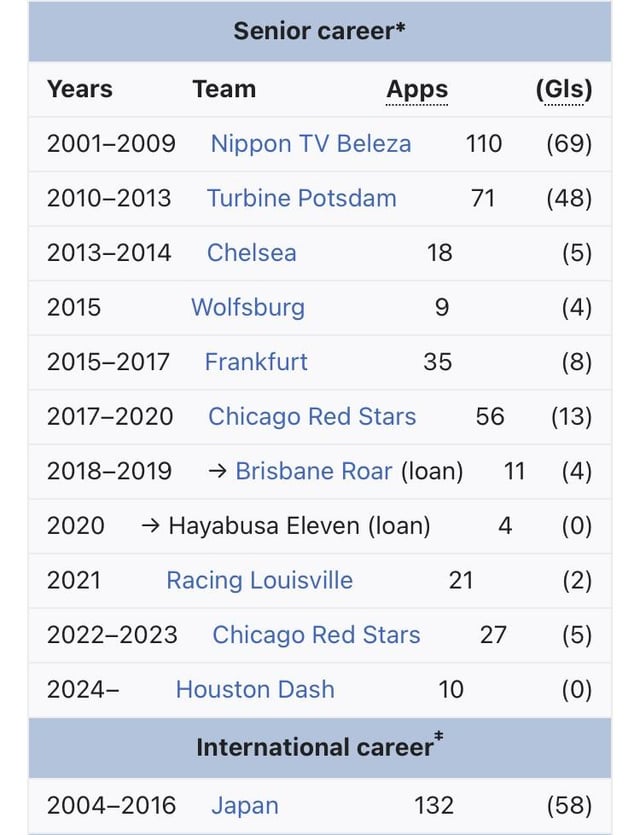
Task: Open the Japan national team link
Action: click(245, 805)
